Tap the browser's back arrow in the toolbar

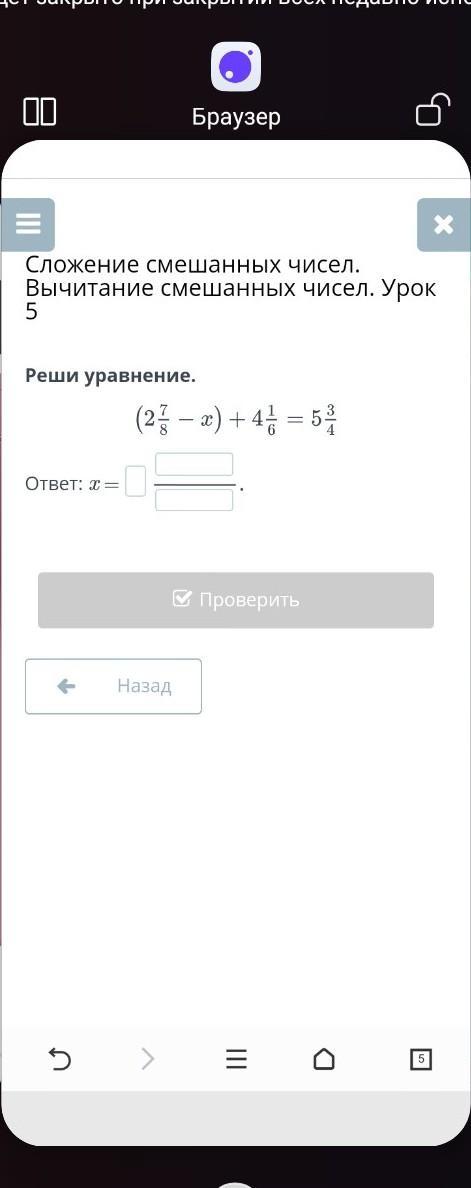(60, 1058)
